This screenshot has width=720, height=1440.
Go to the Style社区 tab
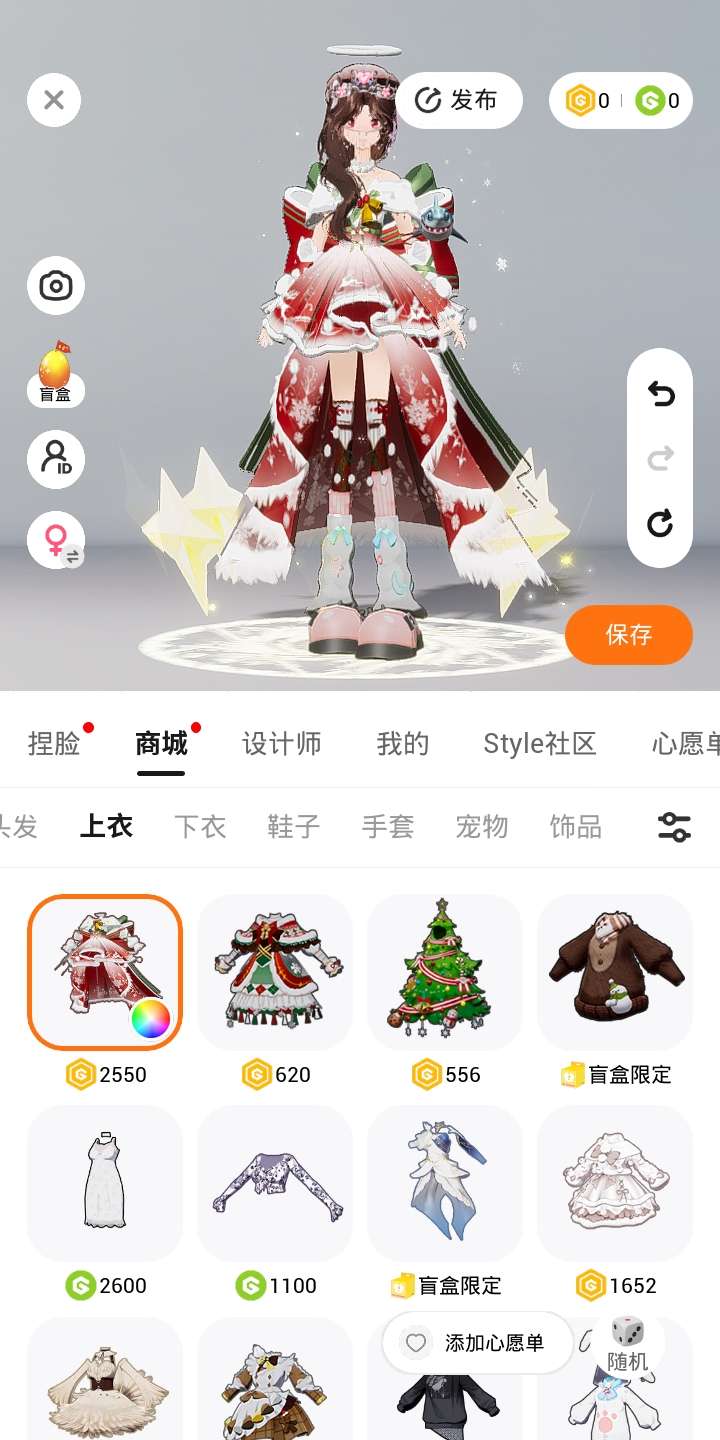coord(539,743)
